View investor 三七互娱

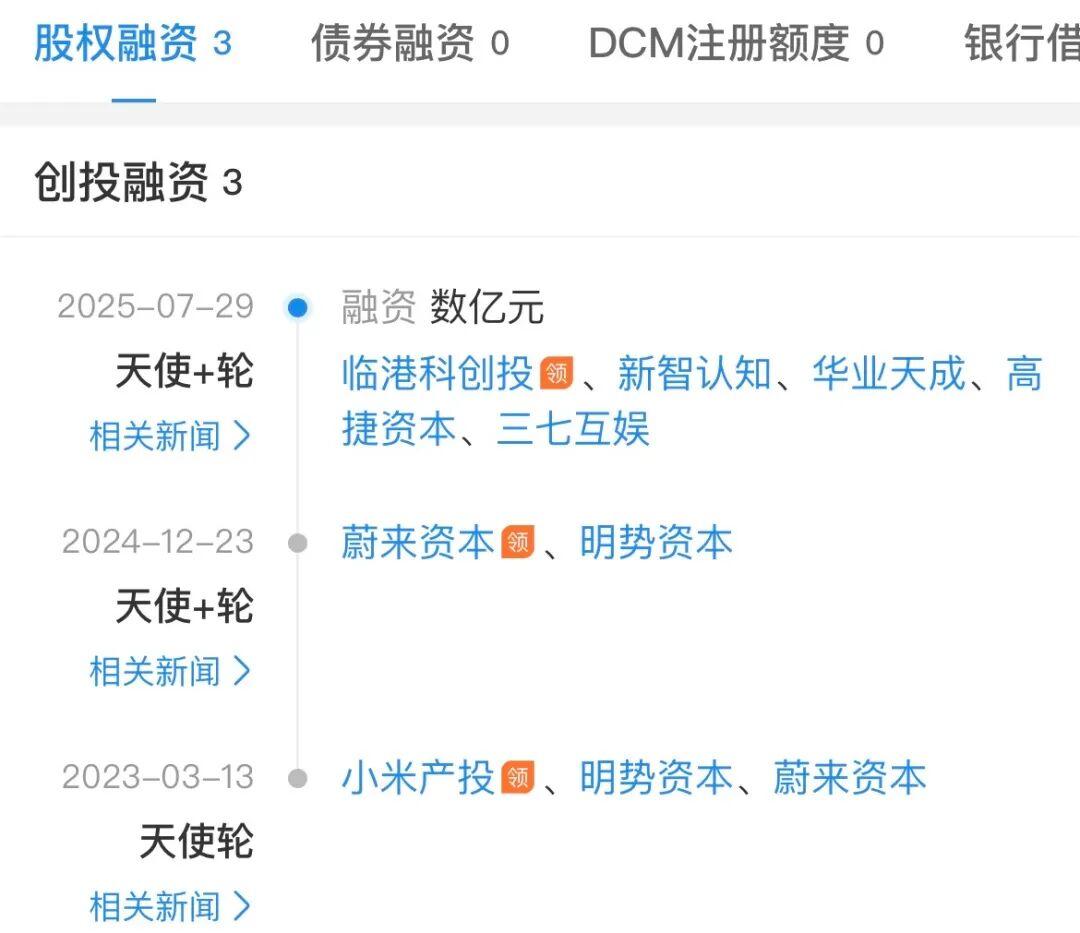tap(573, 430)
